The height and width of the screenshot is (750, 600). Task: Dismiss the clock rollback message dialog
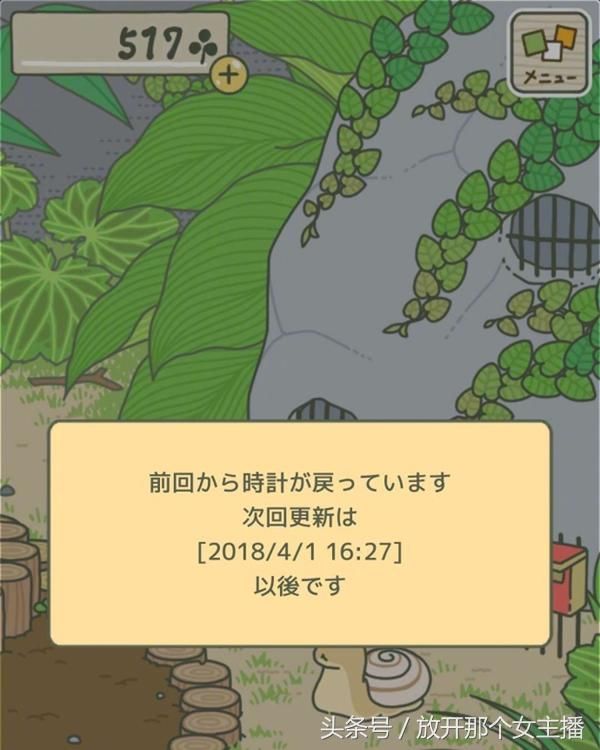300,532
